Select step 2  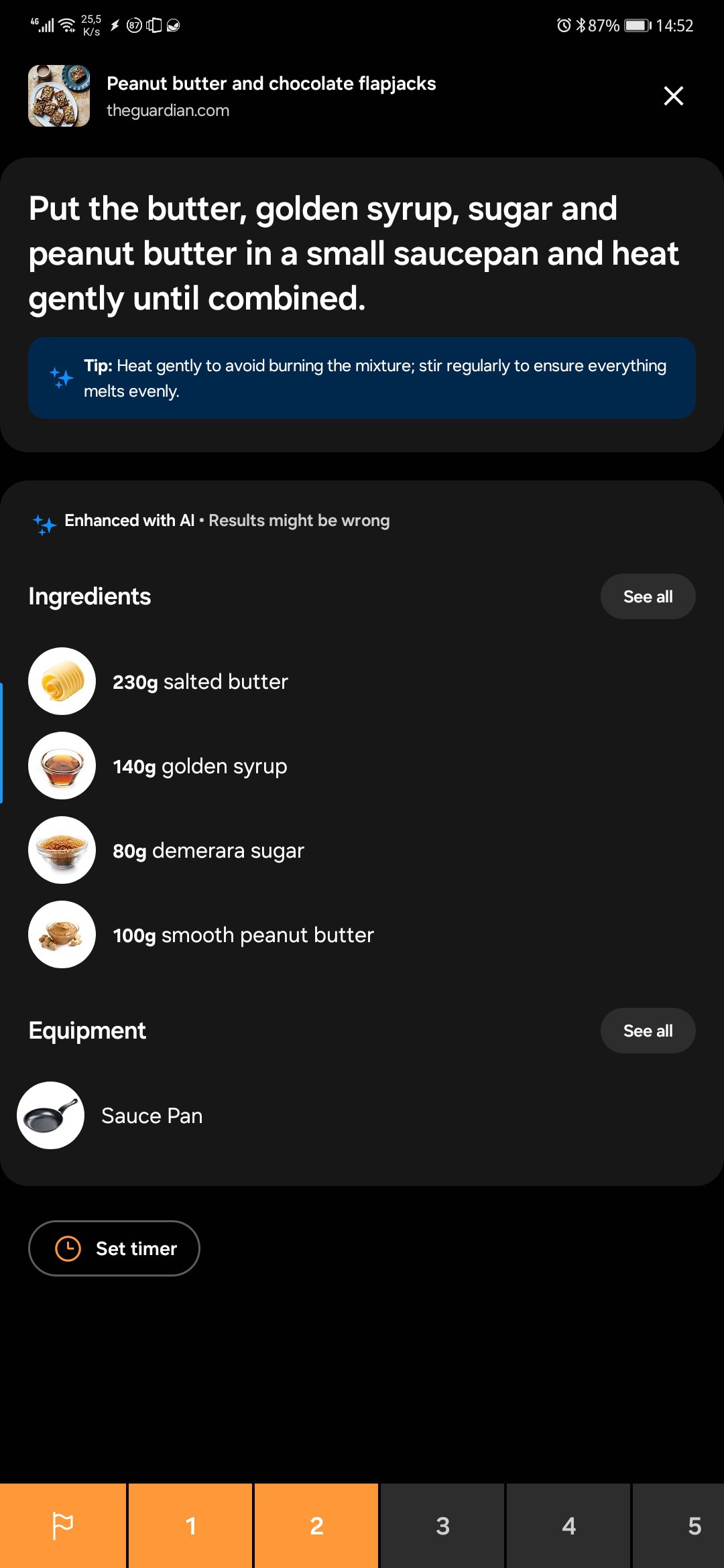coord(316,1526)
